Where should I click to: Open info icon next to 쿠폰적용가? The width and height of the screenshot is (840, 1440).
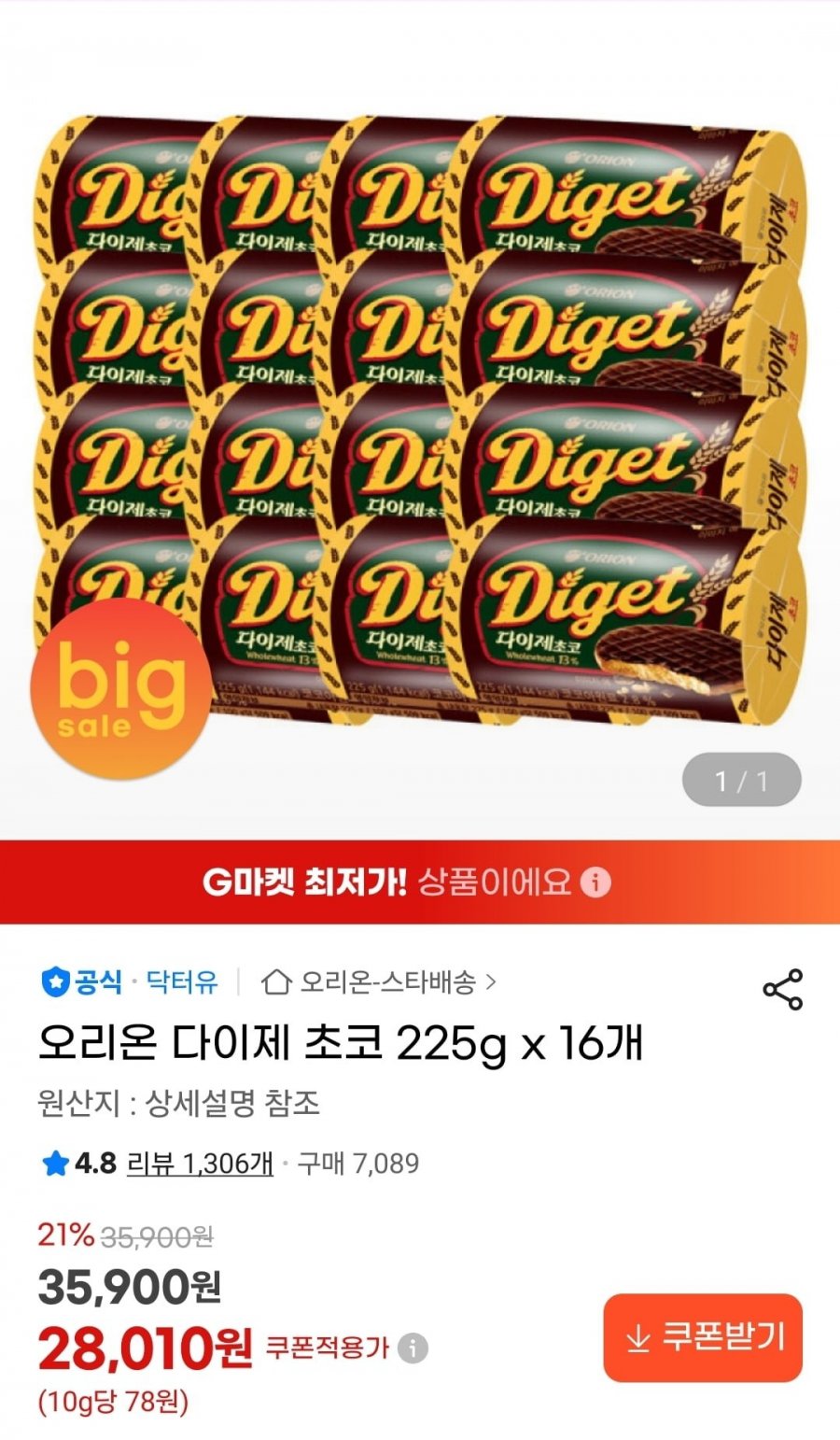pos(413,1348)
